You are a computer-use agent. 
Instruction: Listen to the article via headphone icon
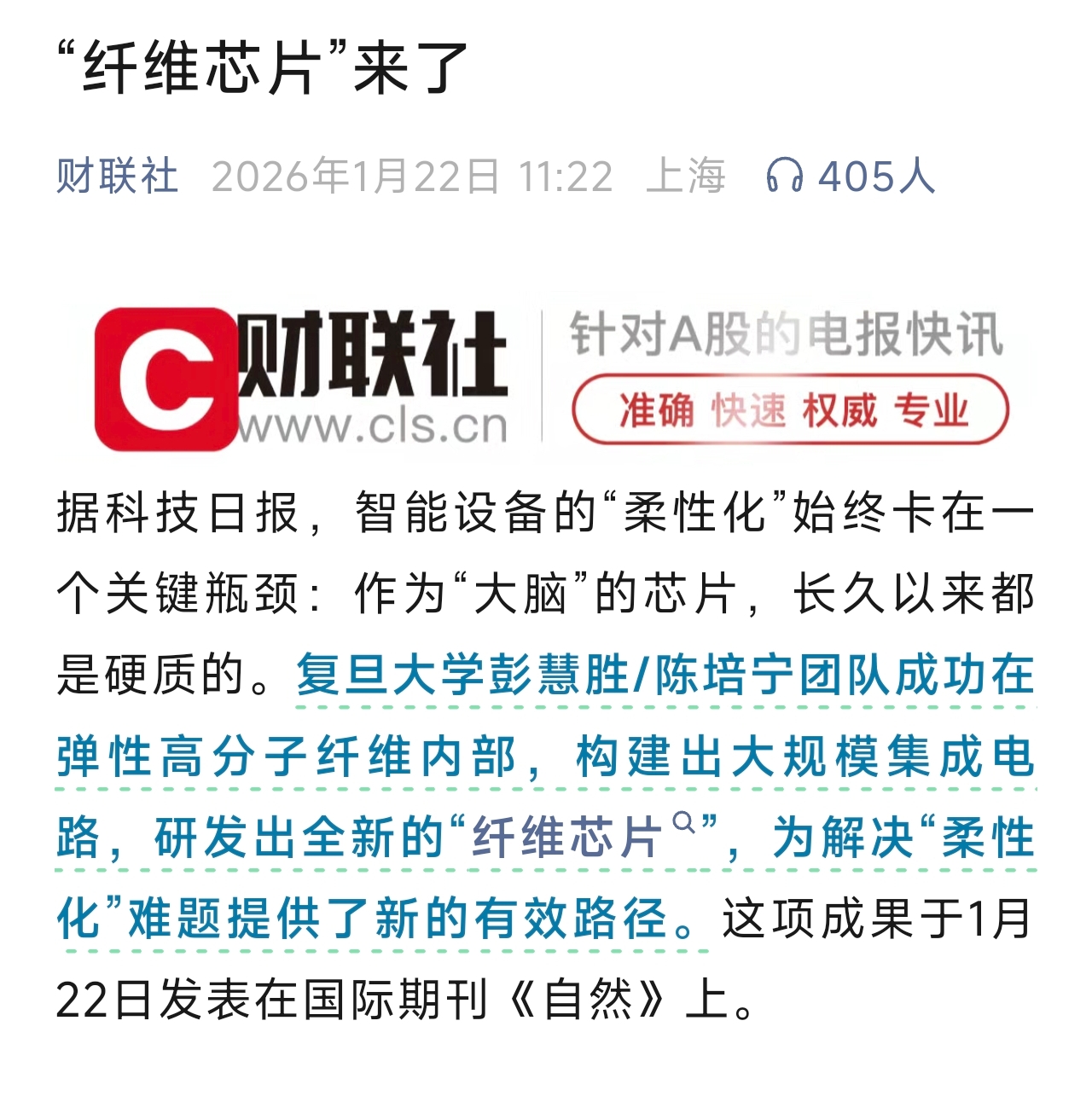(x=784, y=177)
